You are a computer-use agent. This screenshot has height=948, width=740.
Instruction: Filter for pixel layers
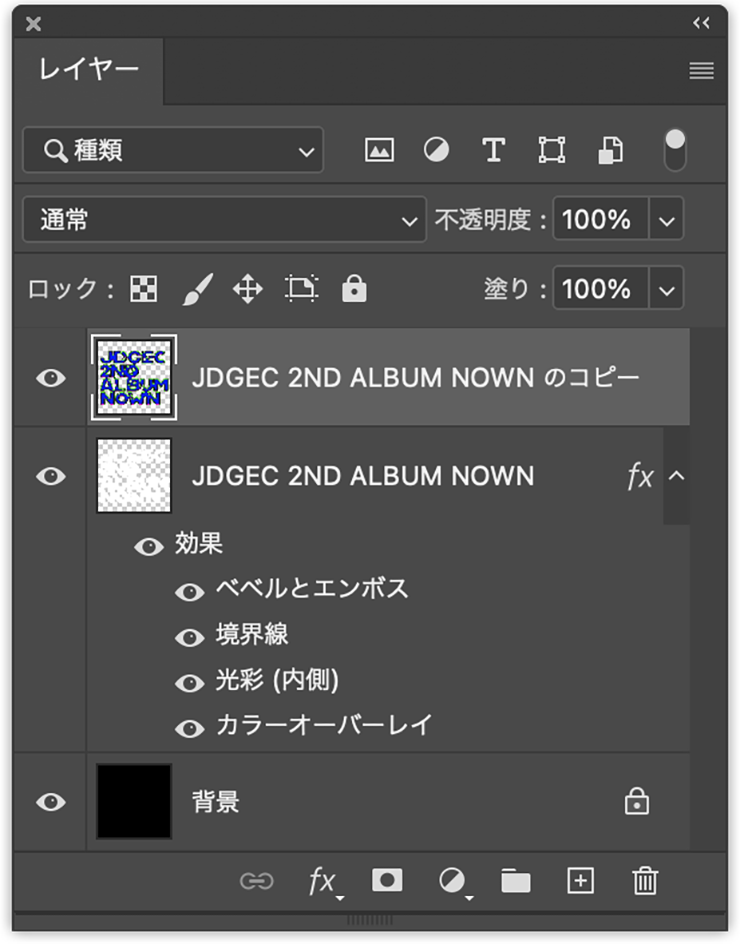tap(379, 151)
